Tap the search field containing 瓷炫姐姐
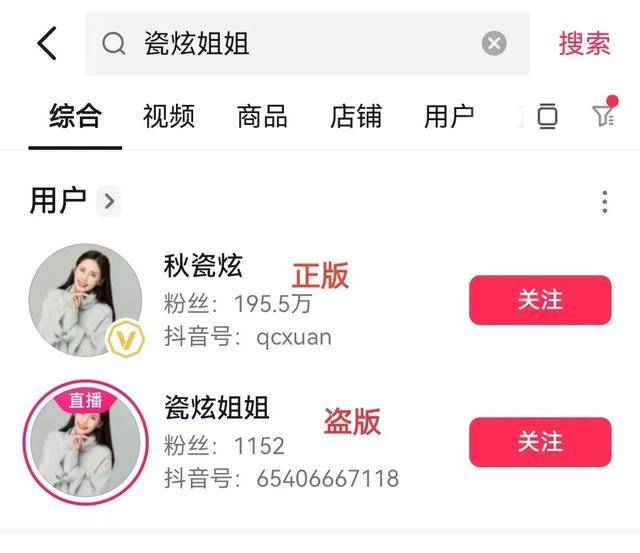This screenshot has height=553, width=640. coord(290,43)
